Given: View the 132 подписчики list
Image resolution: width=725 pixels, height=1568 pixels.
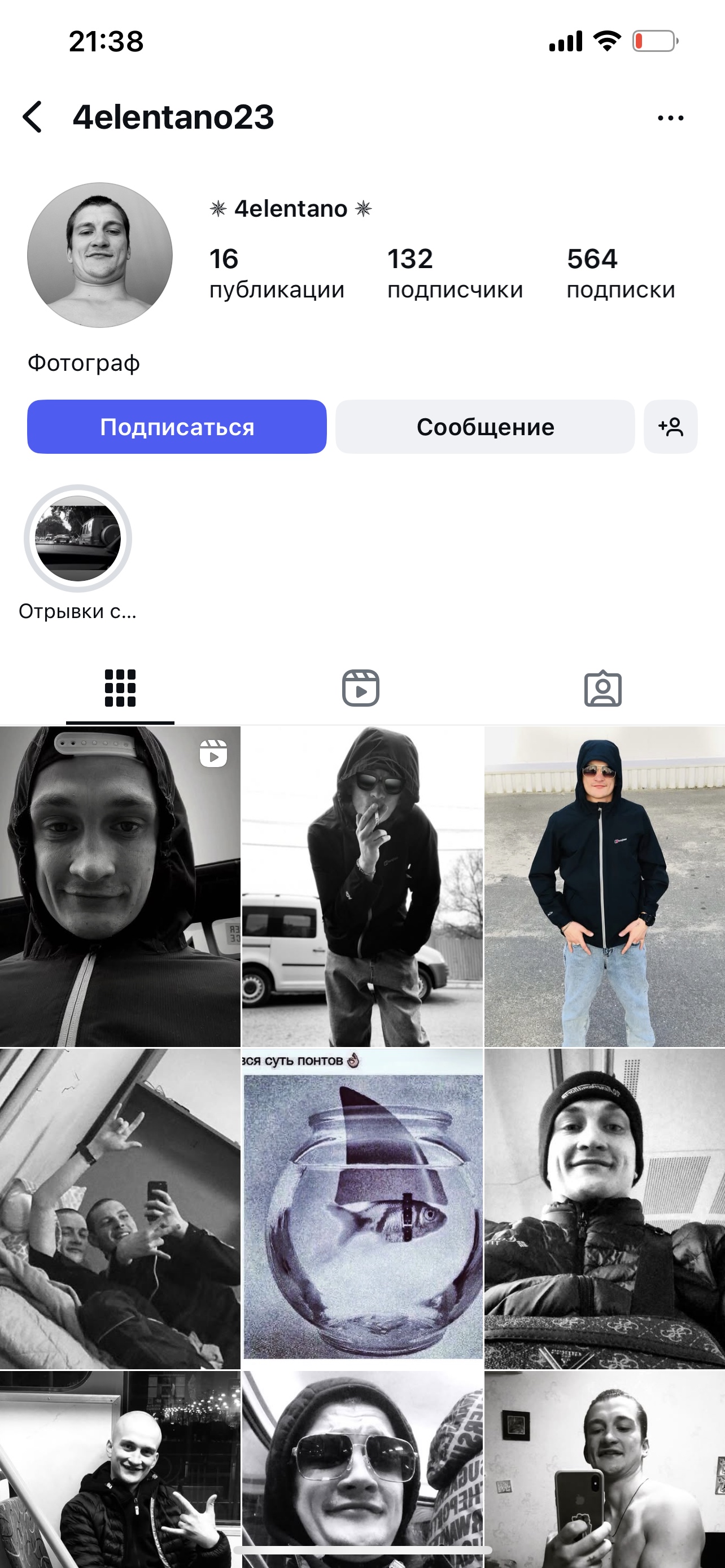Looking at the screenshot, I should pos(455,273).
